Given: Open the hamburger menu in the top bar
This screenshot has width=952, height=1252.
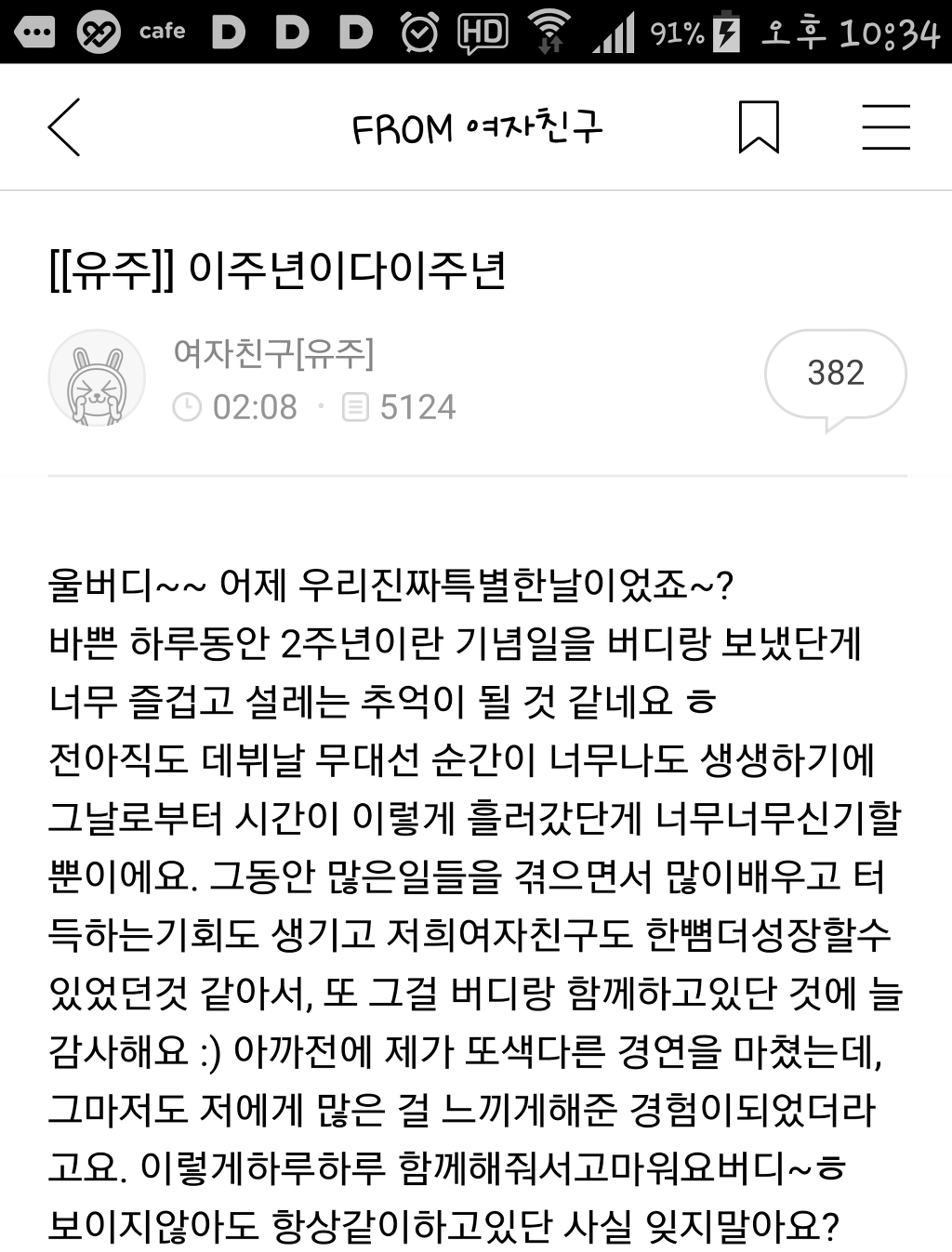Looking at the screenshot, I should coord(885,128).
